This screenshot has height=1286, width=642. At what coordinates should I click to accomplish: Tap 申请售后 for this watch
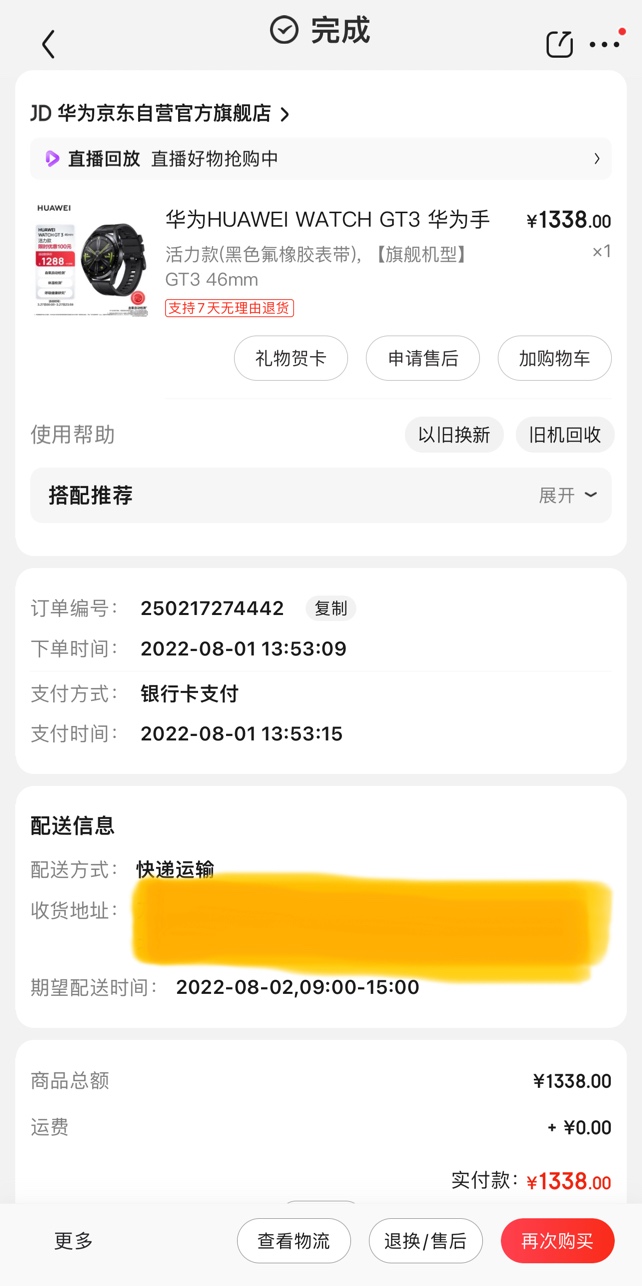point(423,358)
